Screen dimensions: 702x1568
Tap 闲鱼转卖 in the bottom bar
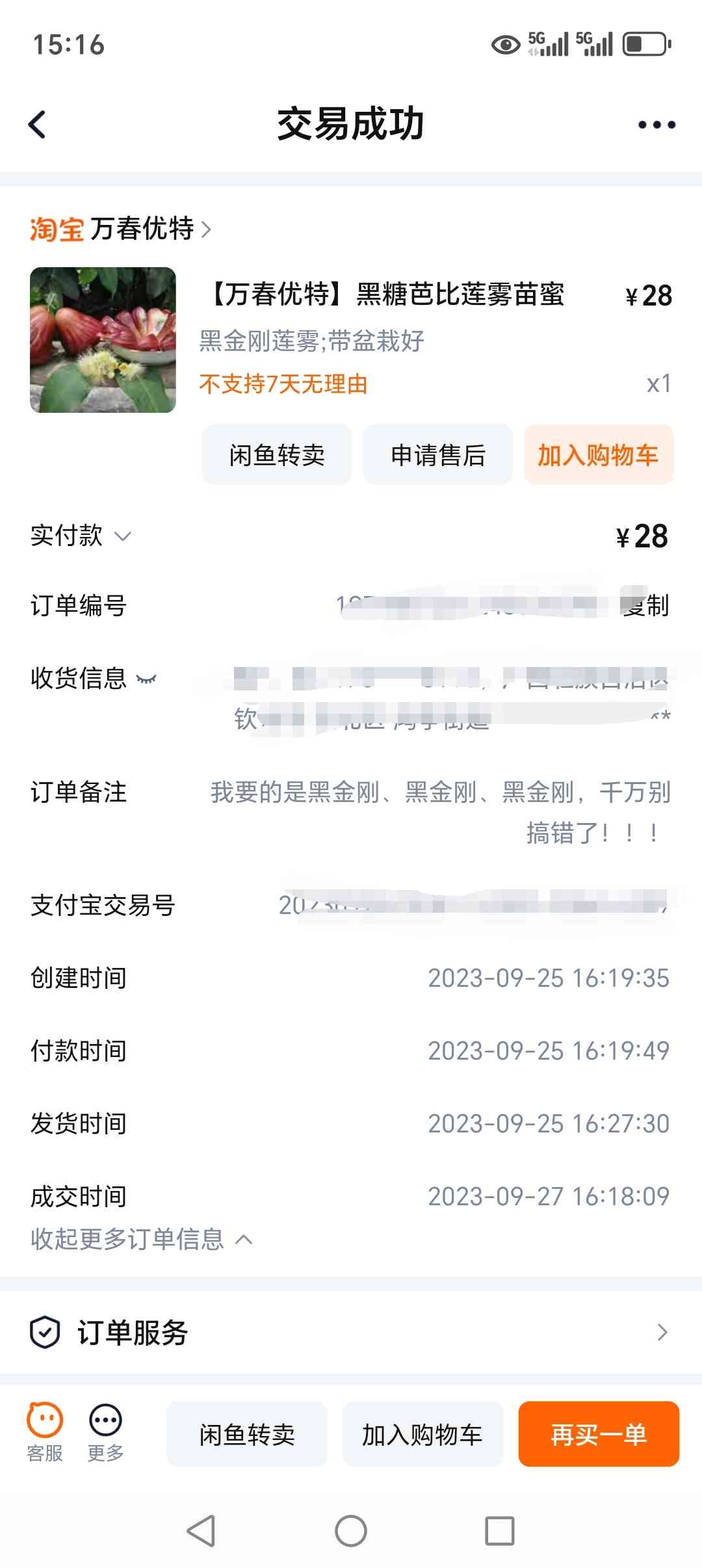(247, 1434)
